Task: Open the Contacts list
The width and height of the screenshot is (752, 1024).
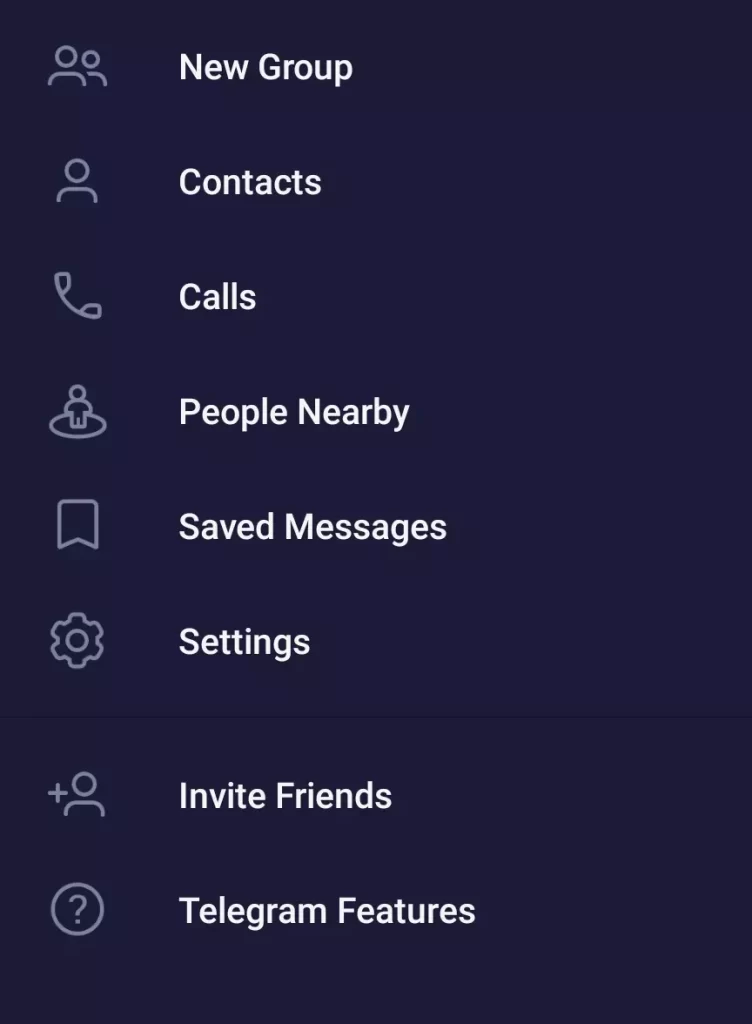Action: (250, 183)
